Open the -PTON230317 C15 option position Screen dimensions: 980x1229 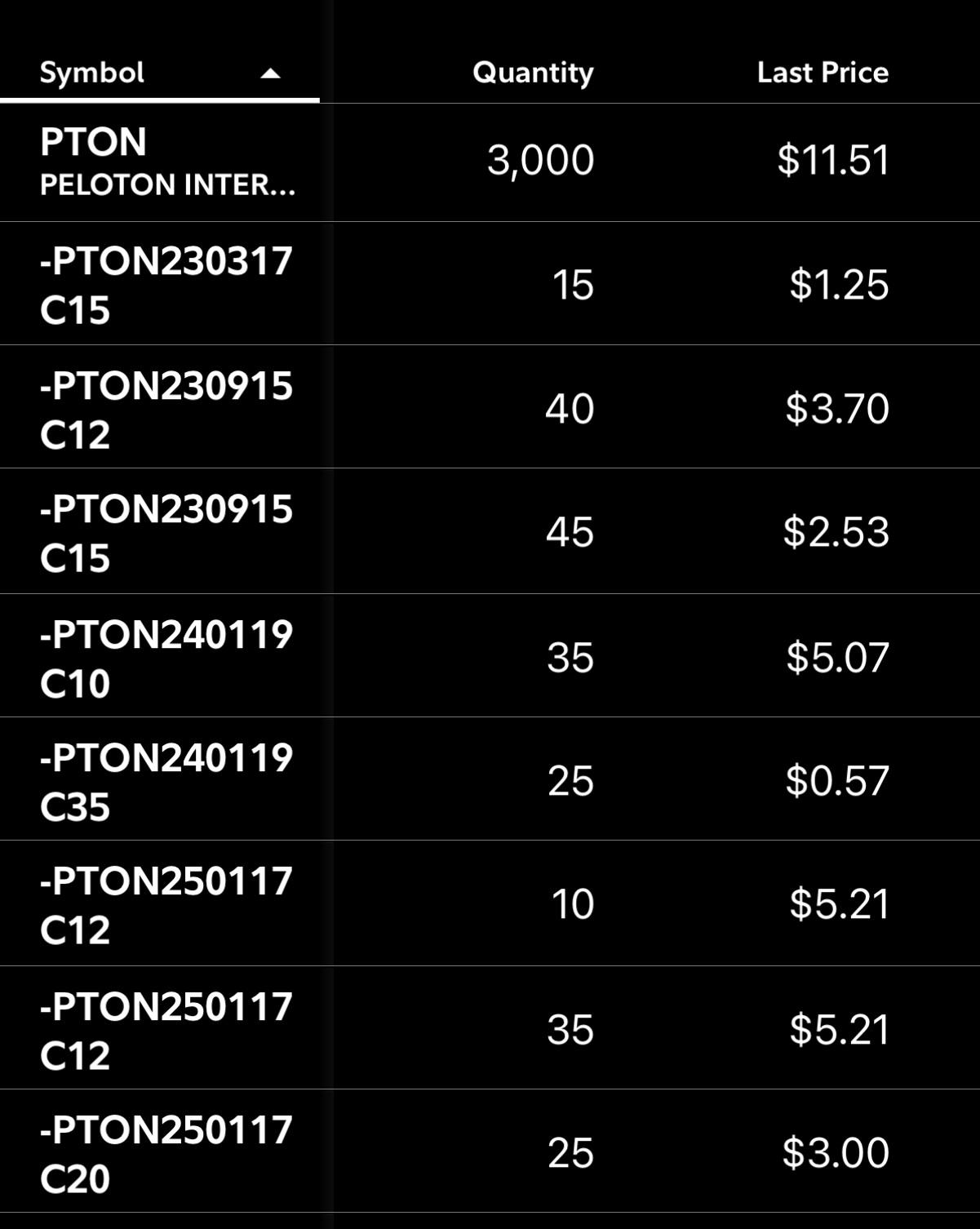point(166,284)
